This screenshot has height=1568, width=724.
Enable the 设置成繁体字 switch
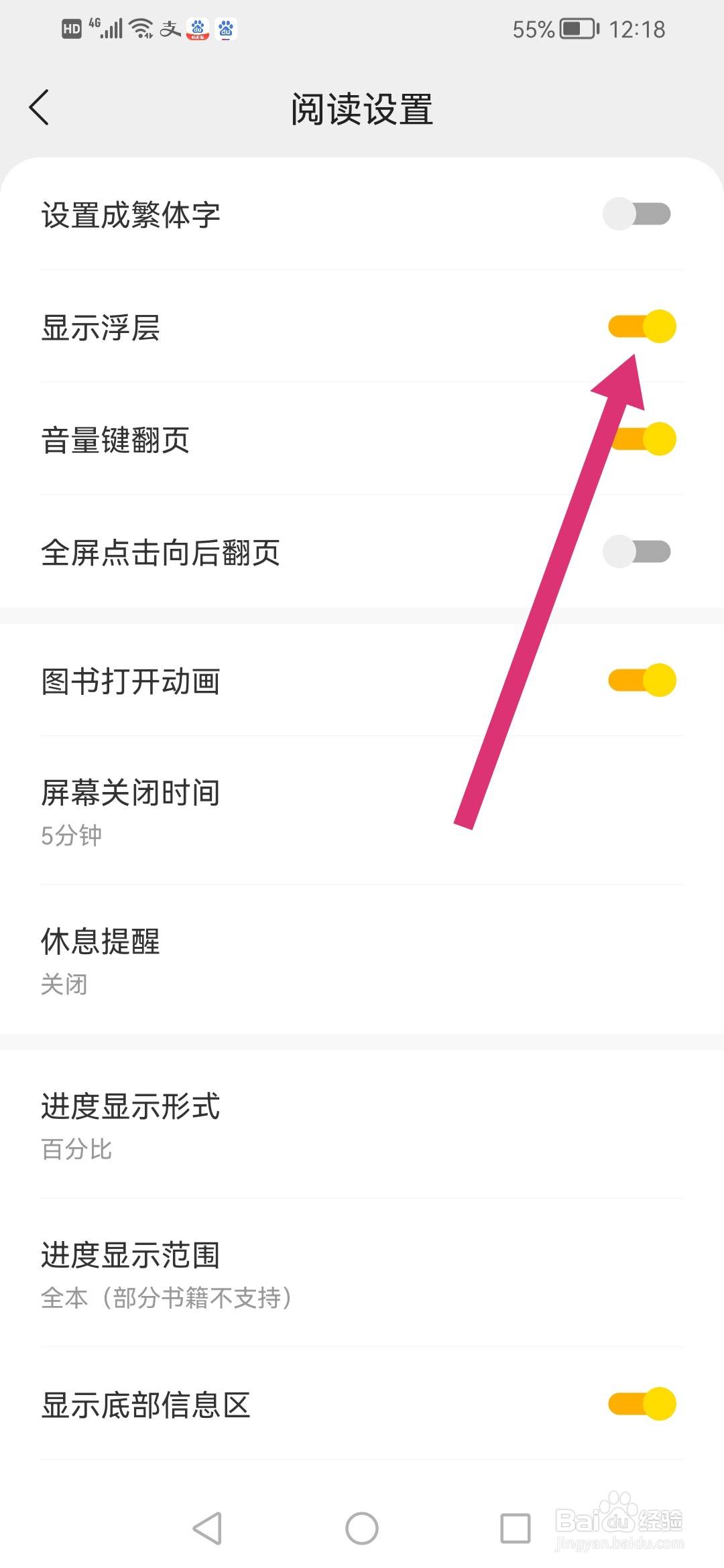coord(639,213)
